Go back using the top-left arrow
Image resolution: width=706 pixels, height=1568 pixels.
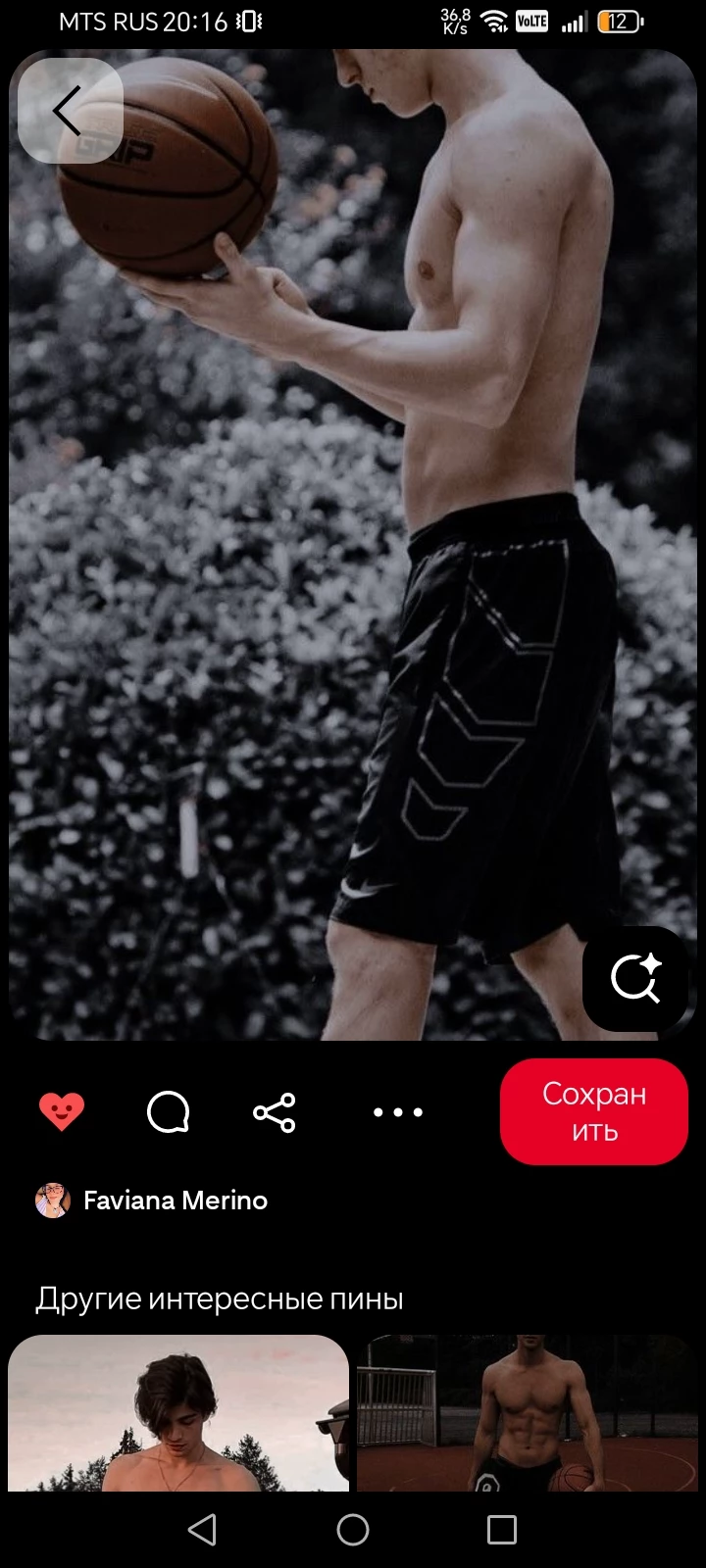69,111
